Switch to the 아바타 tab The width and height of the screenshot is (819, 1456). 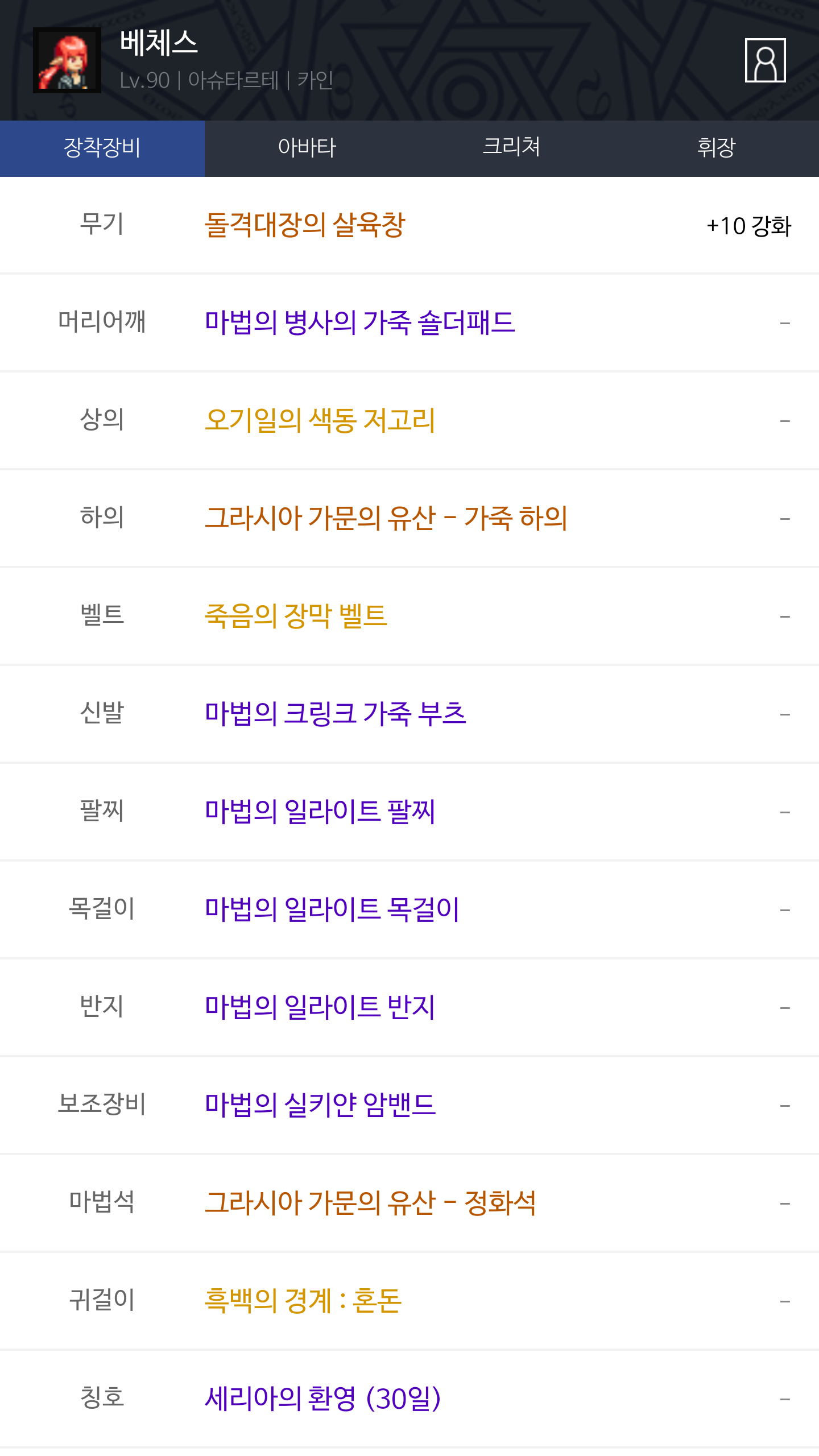[307, 148]
